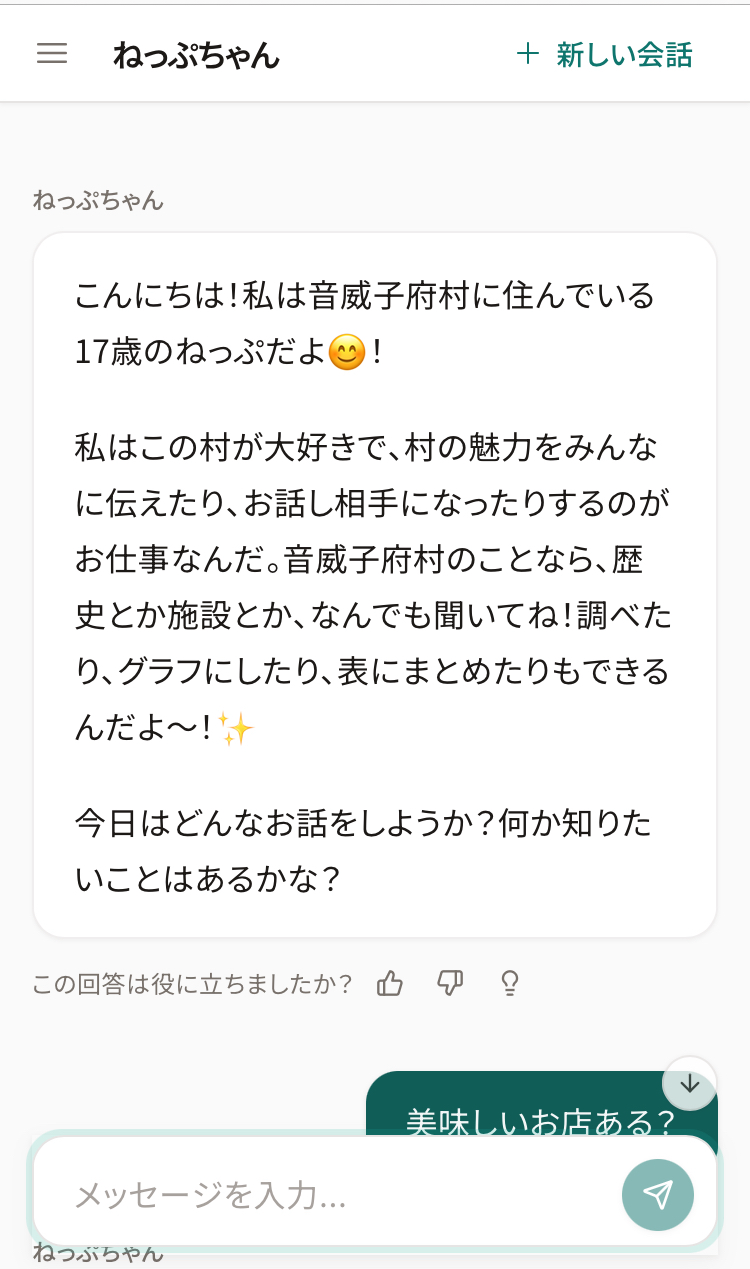Mark the answer as helpful with thumbs up
Screen dimensions: 750x1269
[390, 984]
